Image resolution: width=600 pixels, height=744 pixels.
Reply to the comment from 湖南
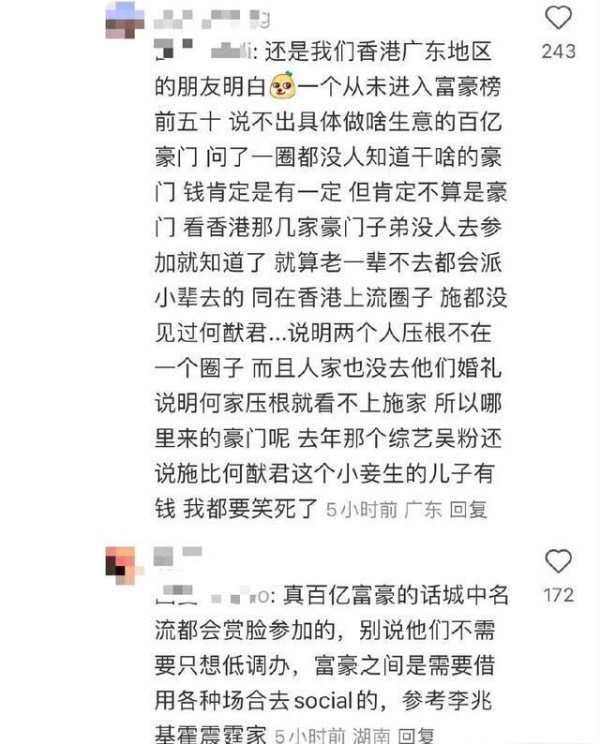(x=413, y=736)
